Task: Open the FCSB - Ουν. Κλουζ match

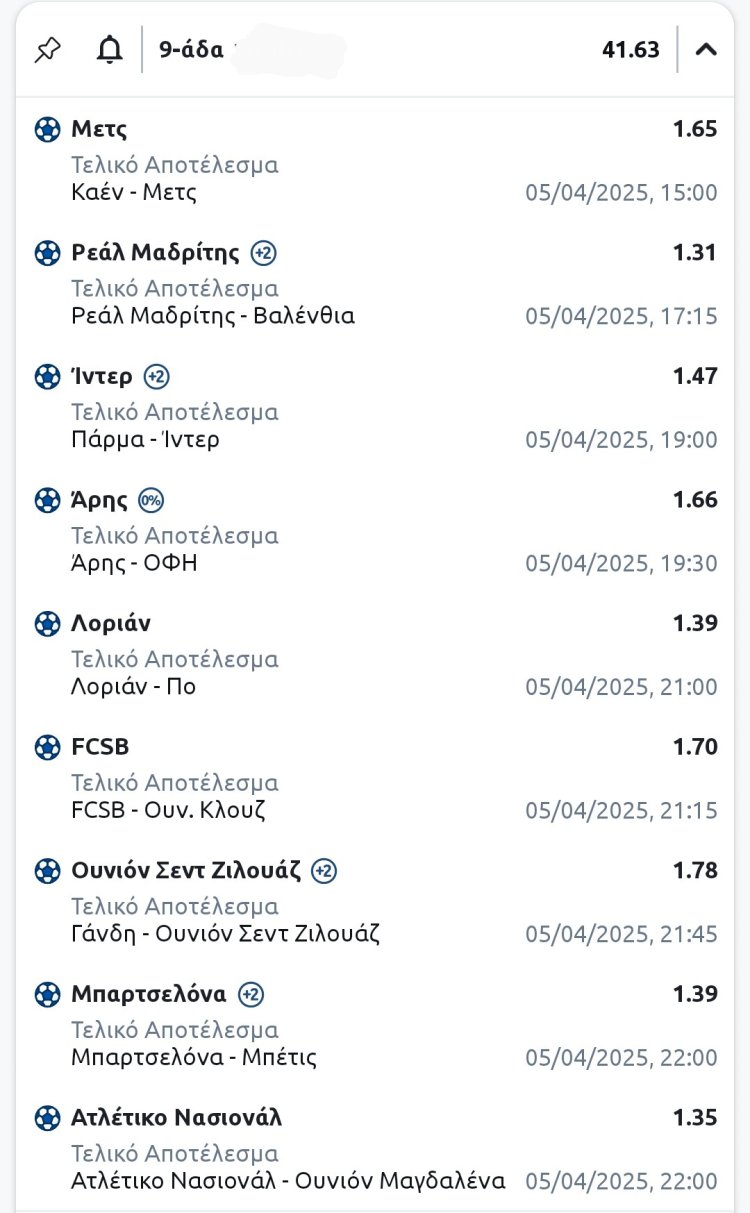Action: pos(168,810)
